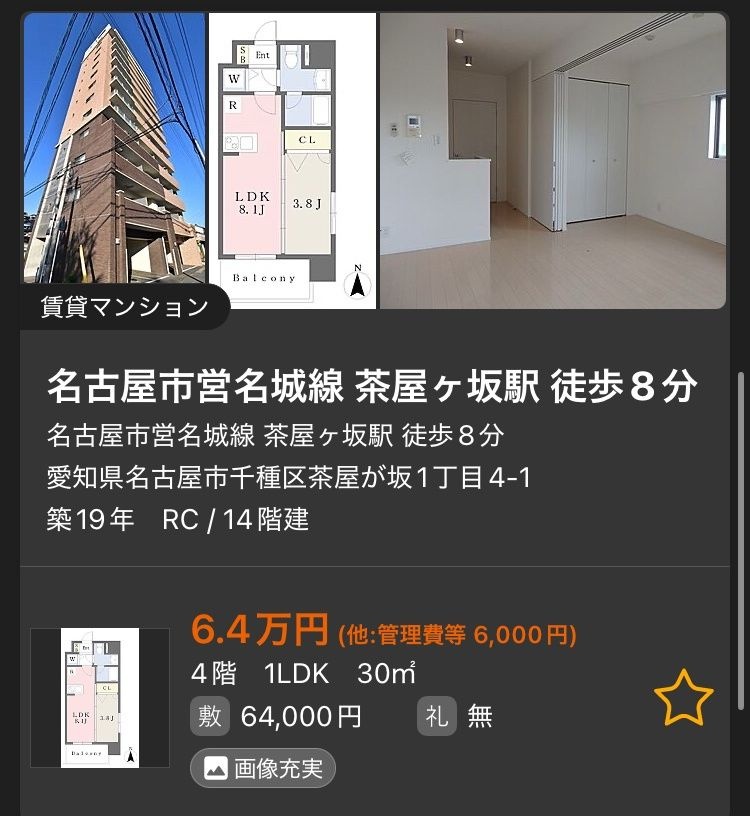Open the small floor plan thumbnail
750x816 pixels.
[100, 697]
